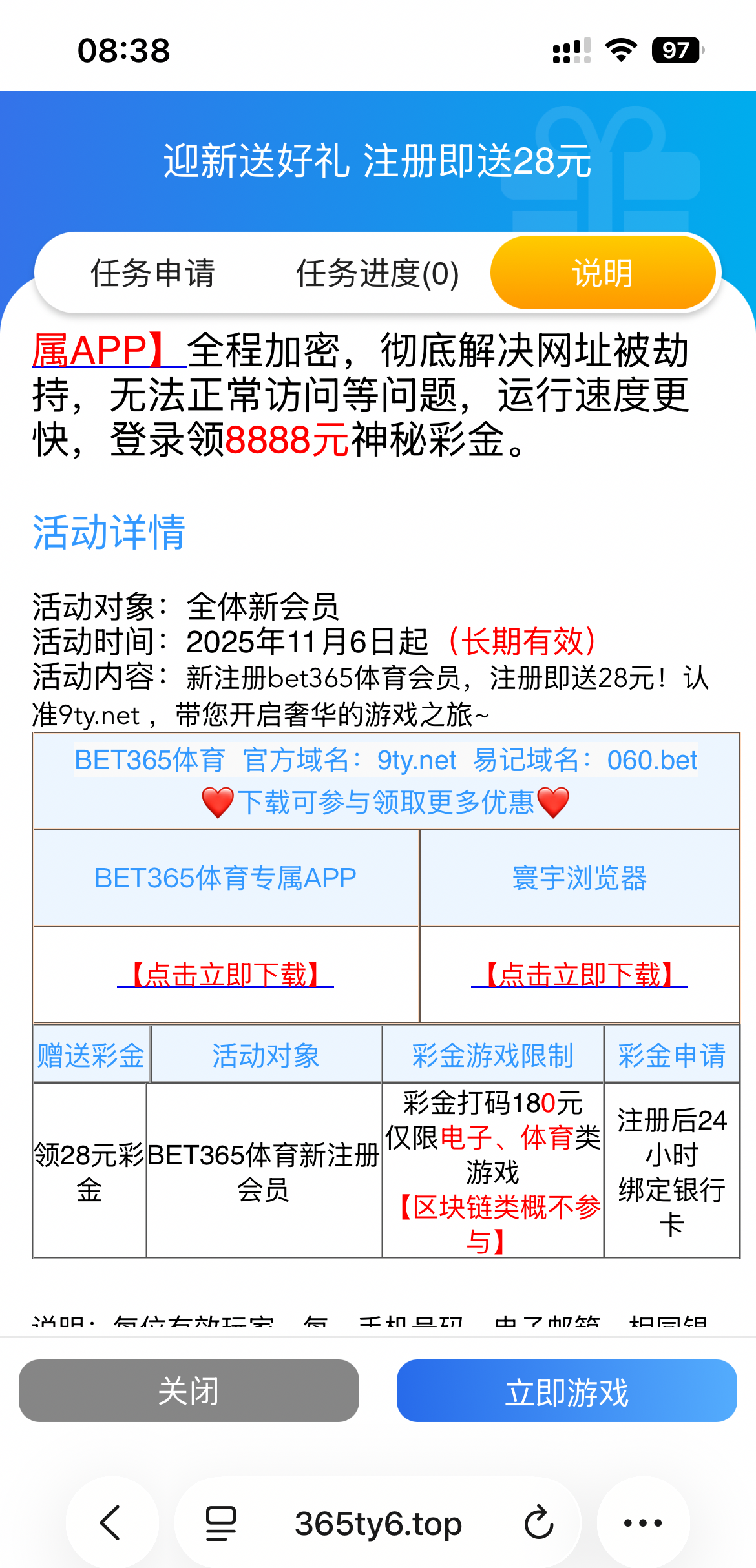Switch to the 任务进度(0) tab
The width and height of the screenshot is (756, 1568).
(377, 274)
